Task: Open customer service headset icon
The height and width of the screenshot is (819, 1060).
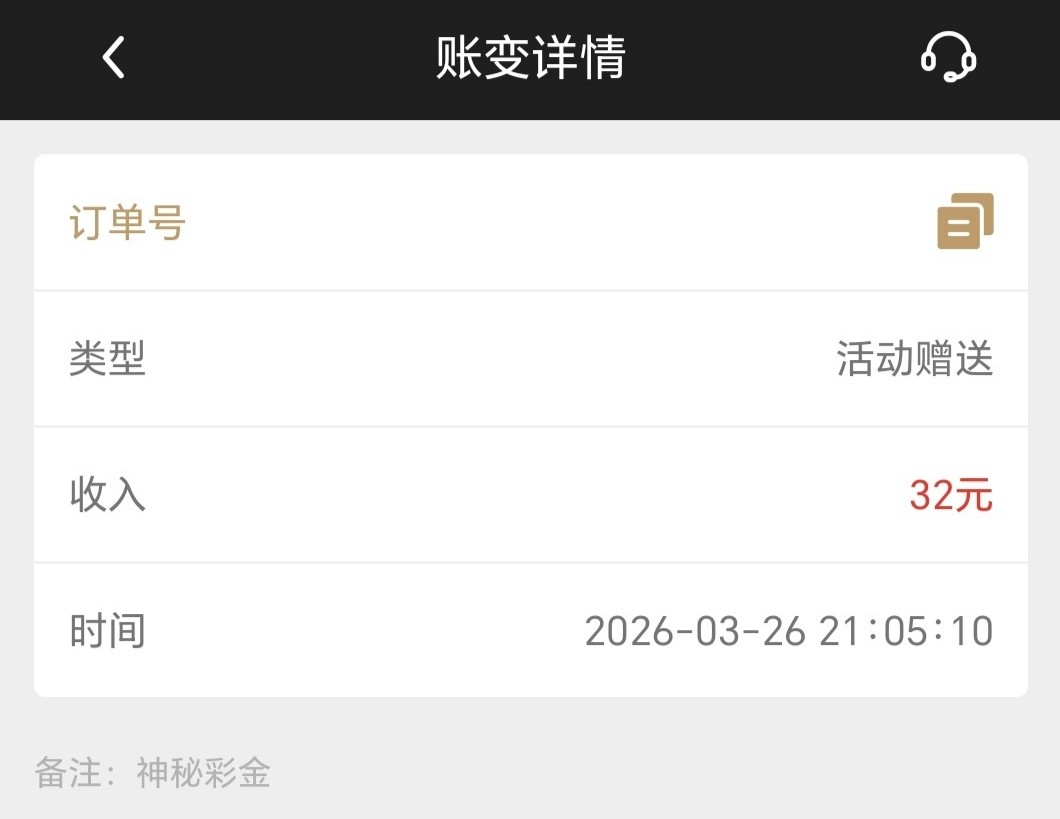Action: (x=947, y=57)
